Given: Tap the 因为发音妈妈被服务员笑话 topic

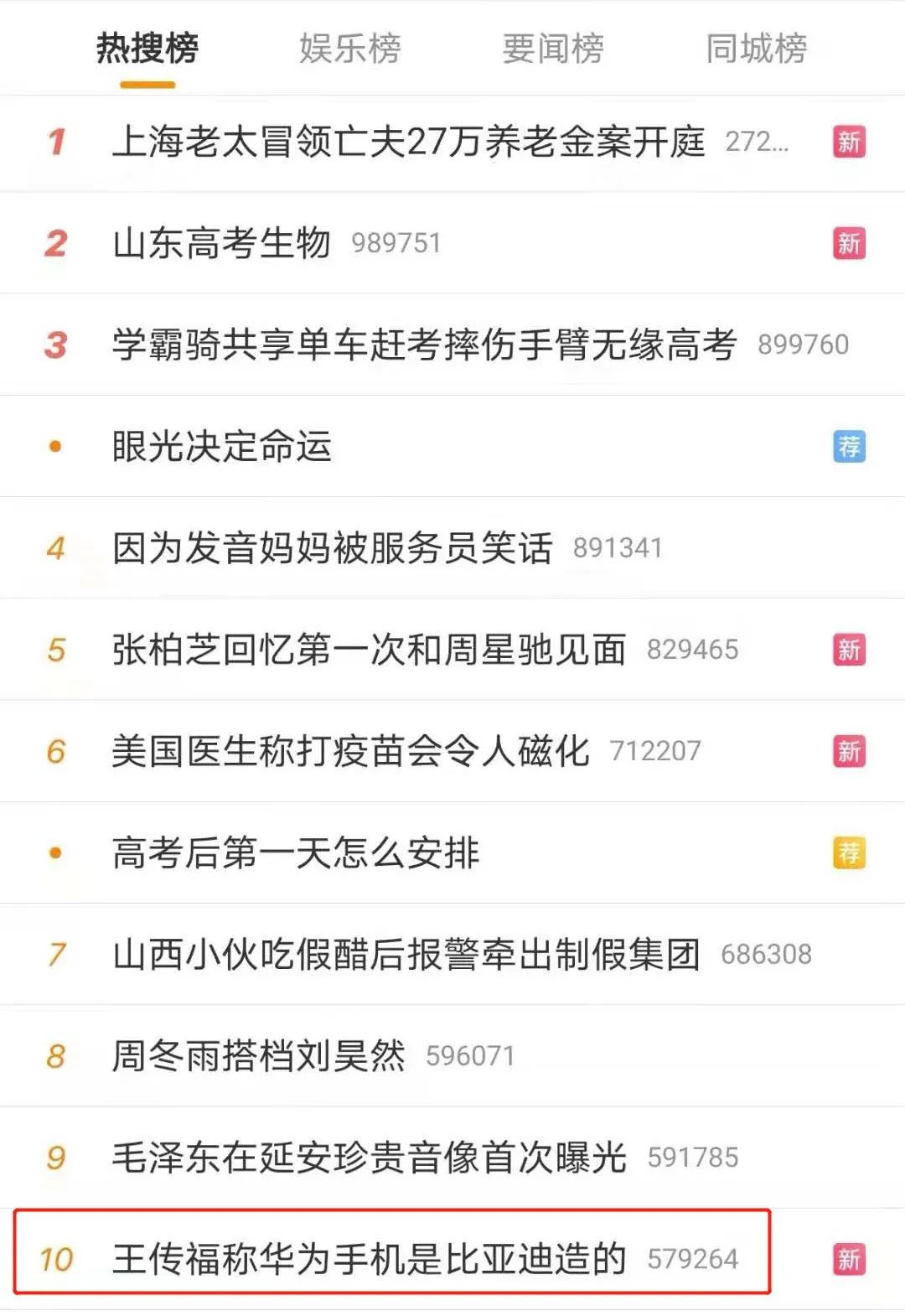Looking at the screenshot, I should (333, 548).
